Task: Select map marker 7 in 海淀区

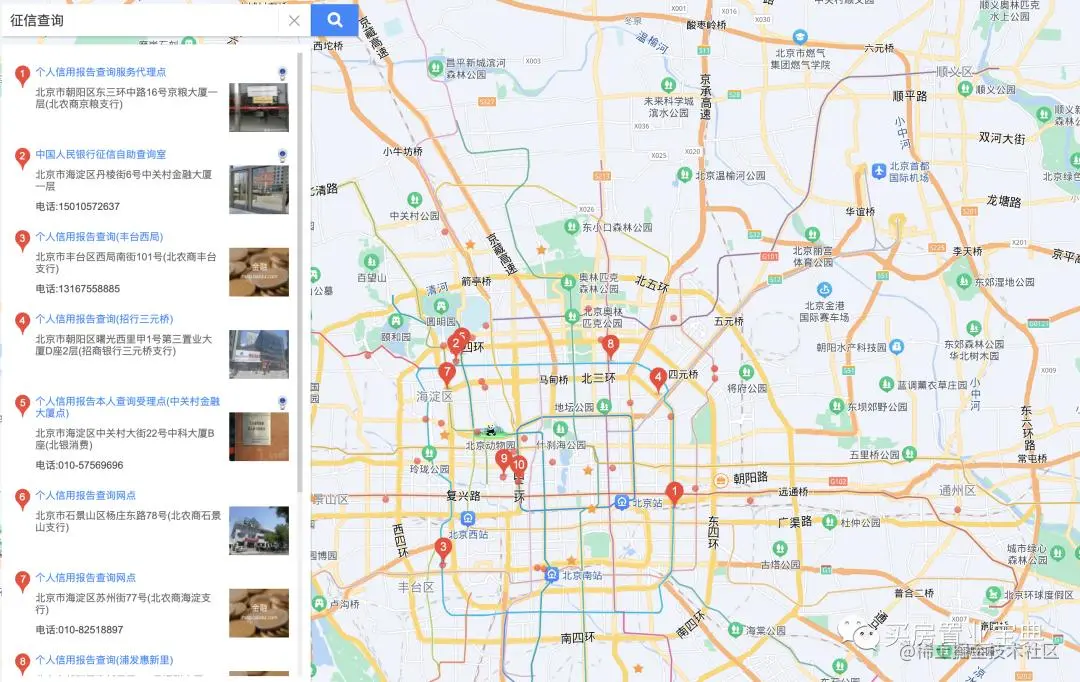Action: point(447,372)
